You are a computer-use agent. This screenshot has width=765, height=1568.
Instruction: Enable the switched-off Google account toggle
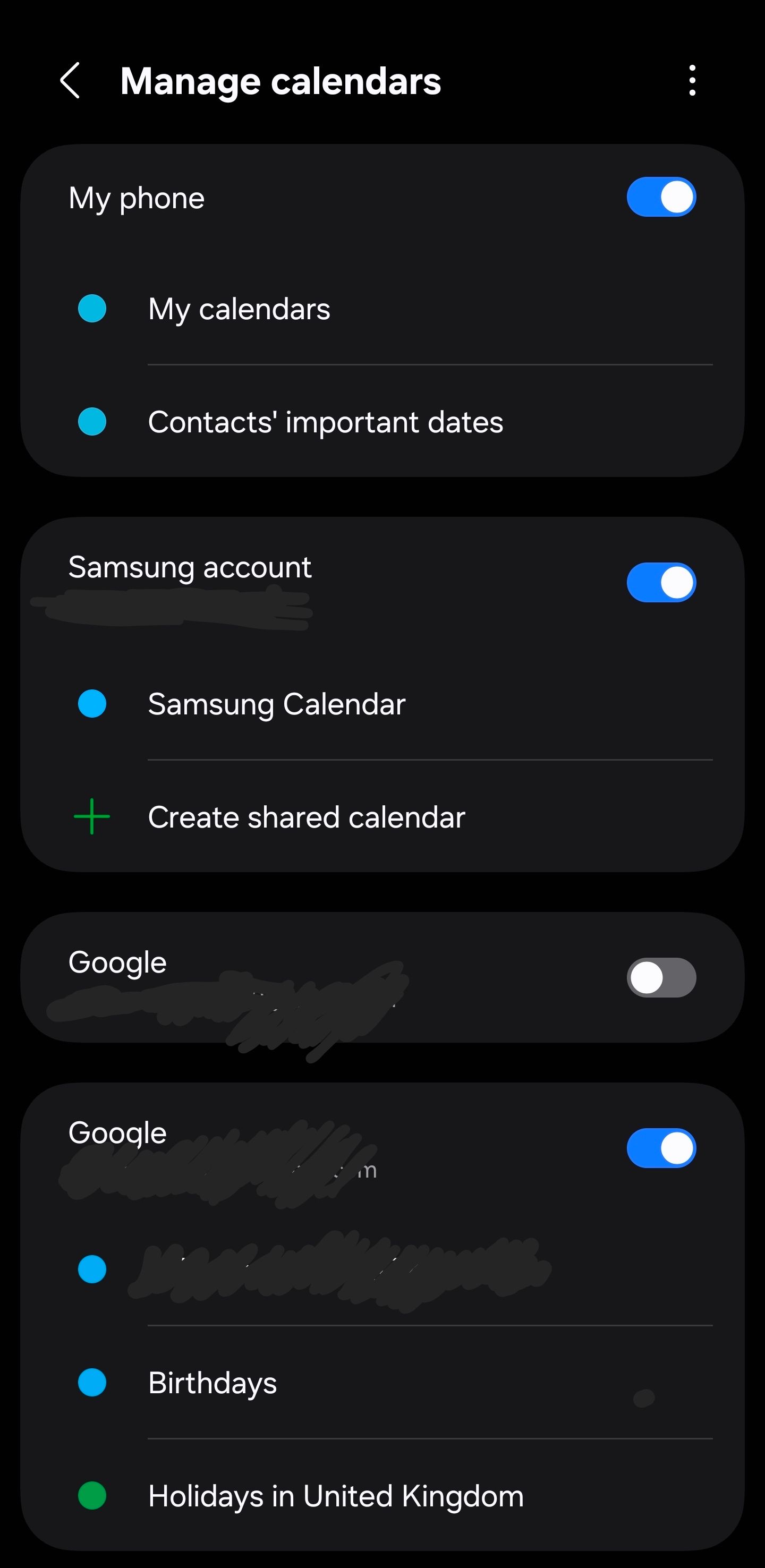[x=661, y=977]
